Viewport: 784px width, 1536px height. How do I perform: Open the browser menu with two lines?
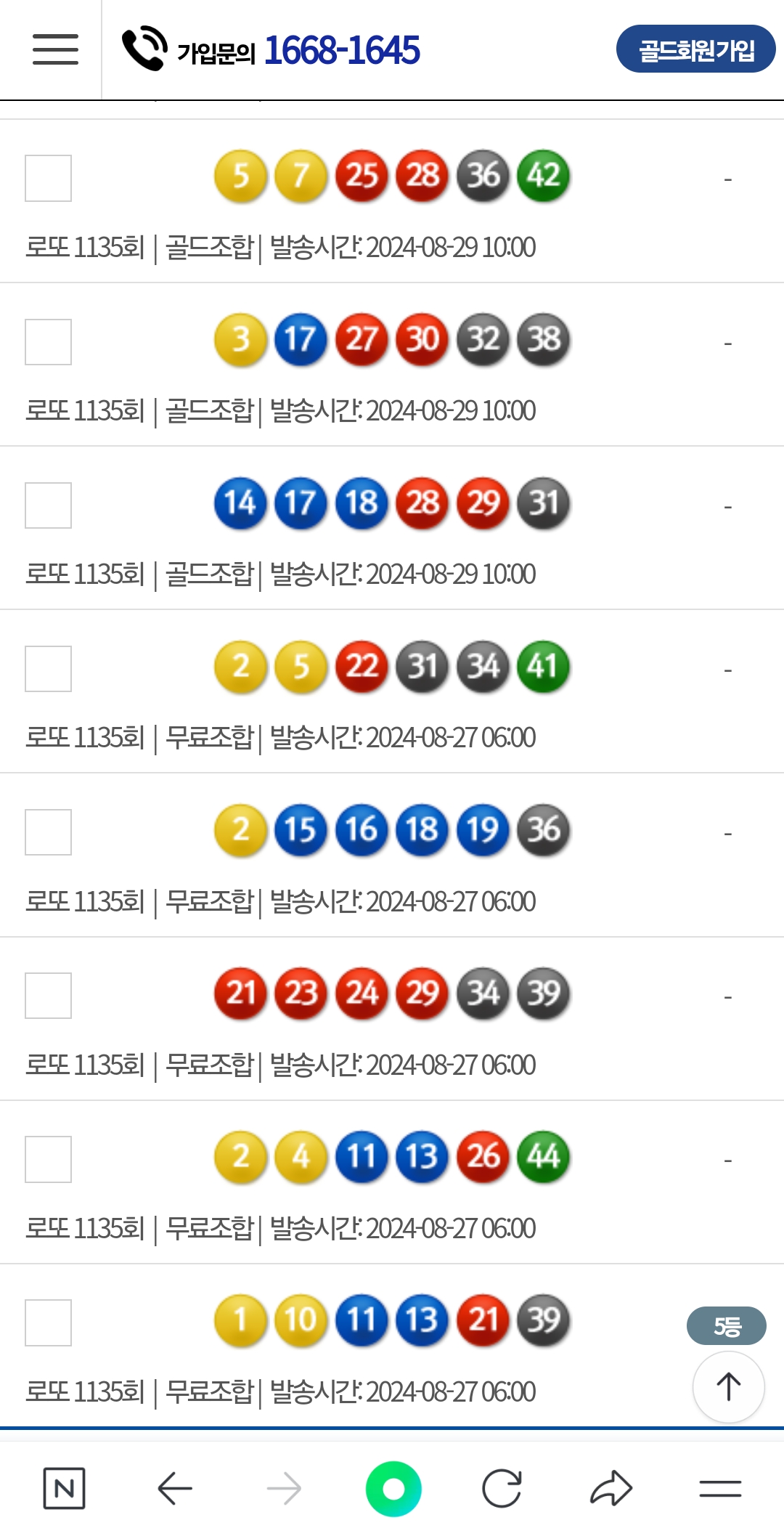point(720,1488)
